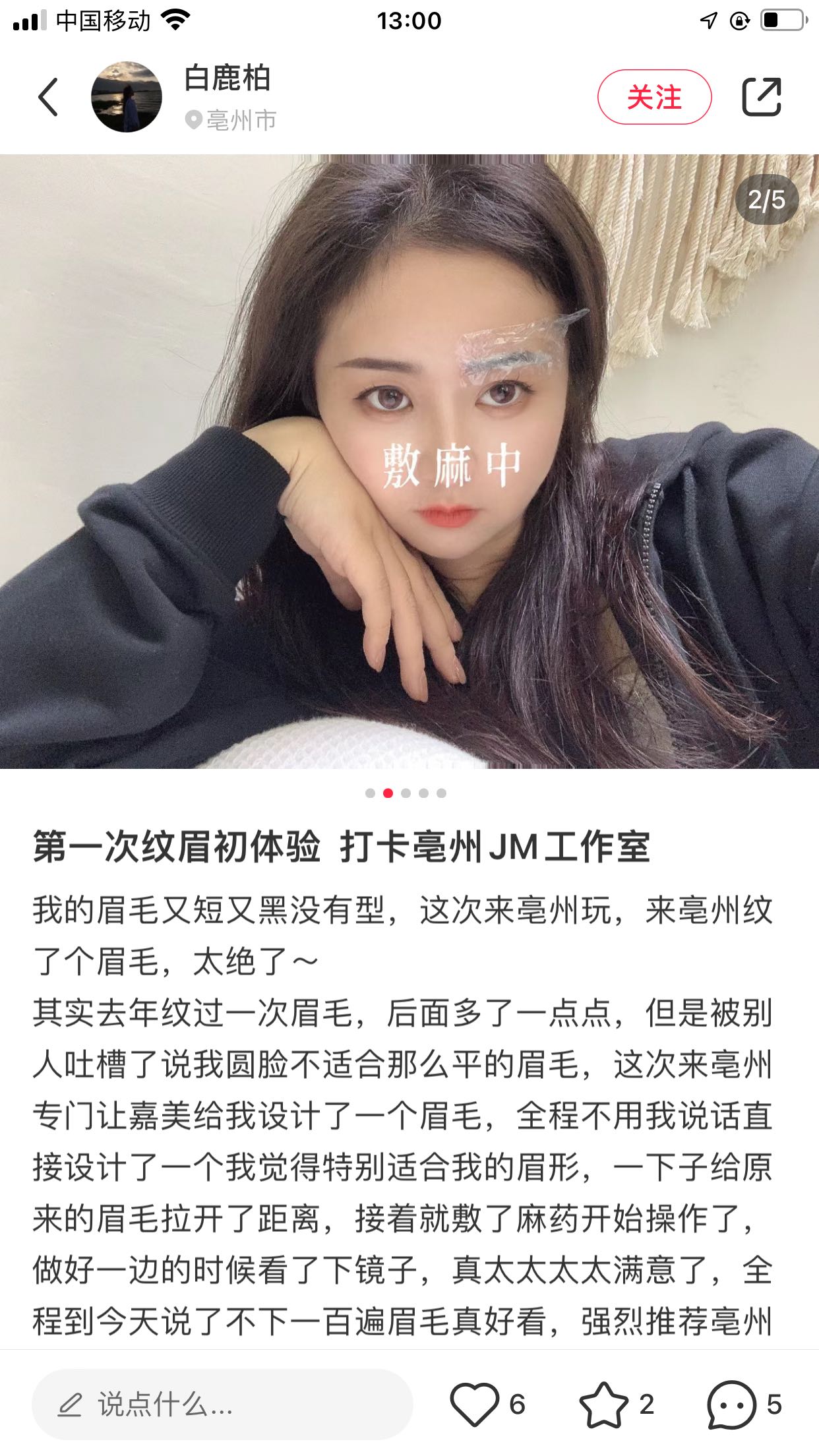Like this post with the heart

[475, 1405]
